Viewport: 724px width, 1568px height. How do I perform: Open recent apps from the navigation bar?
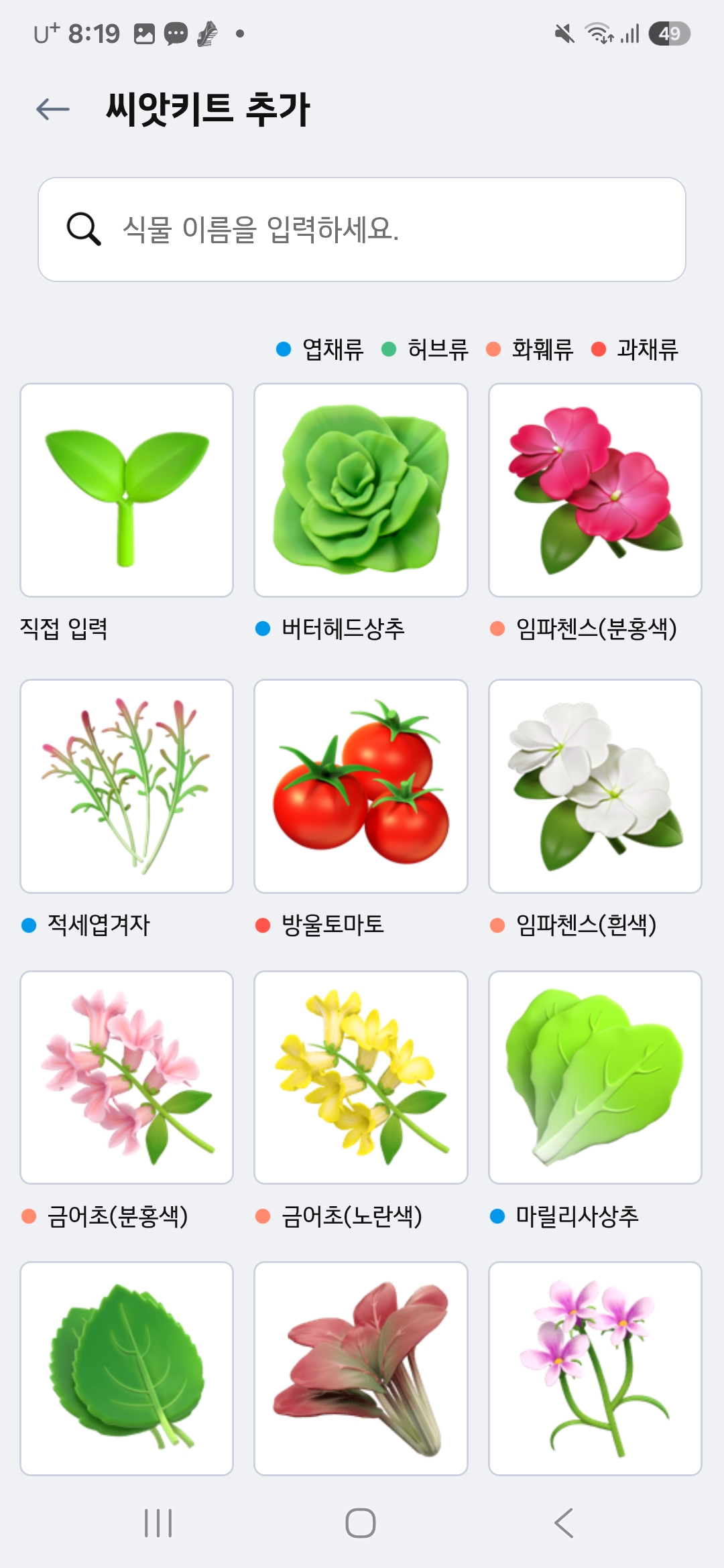158,1523
